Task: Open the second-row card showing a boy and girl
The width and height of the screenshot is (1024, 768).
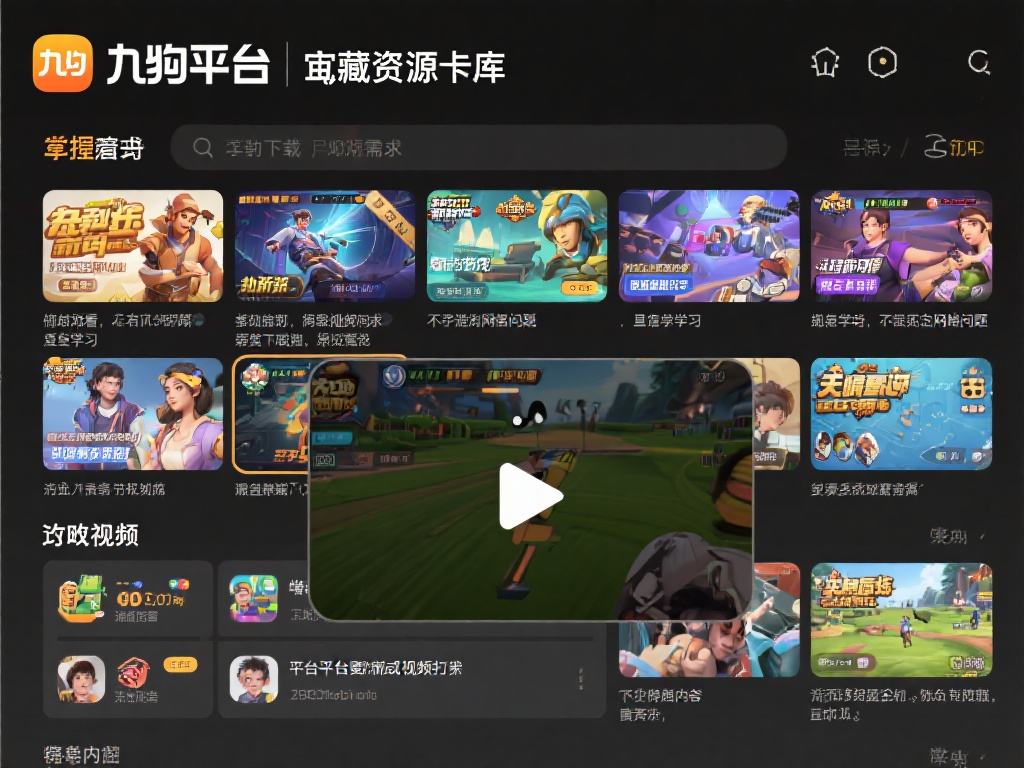Action: (133, 414)
